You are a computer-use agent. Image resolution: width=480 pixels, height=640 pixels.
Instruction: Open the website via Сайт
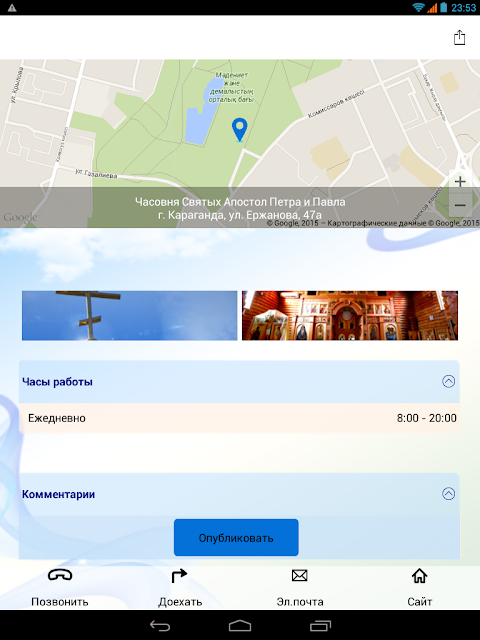click(x=420, y=587)
